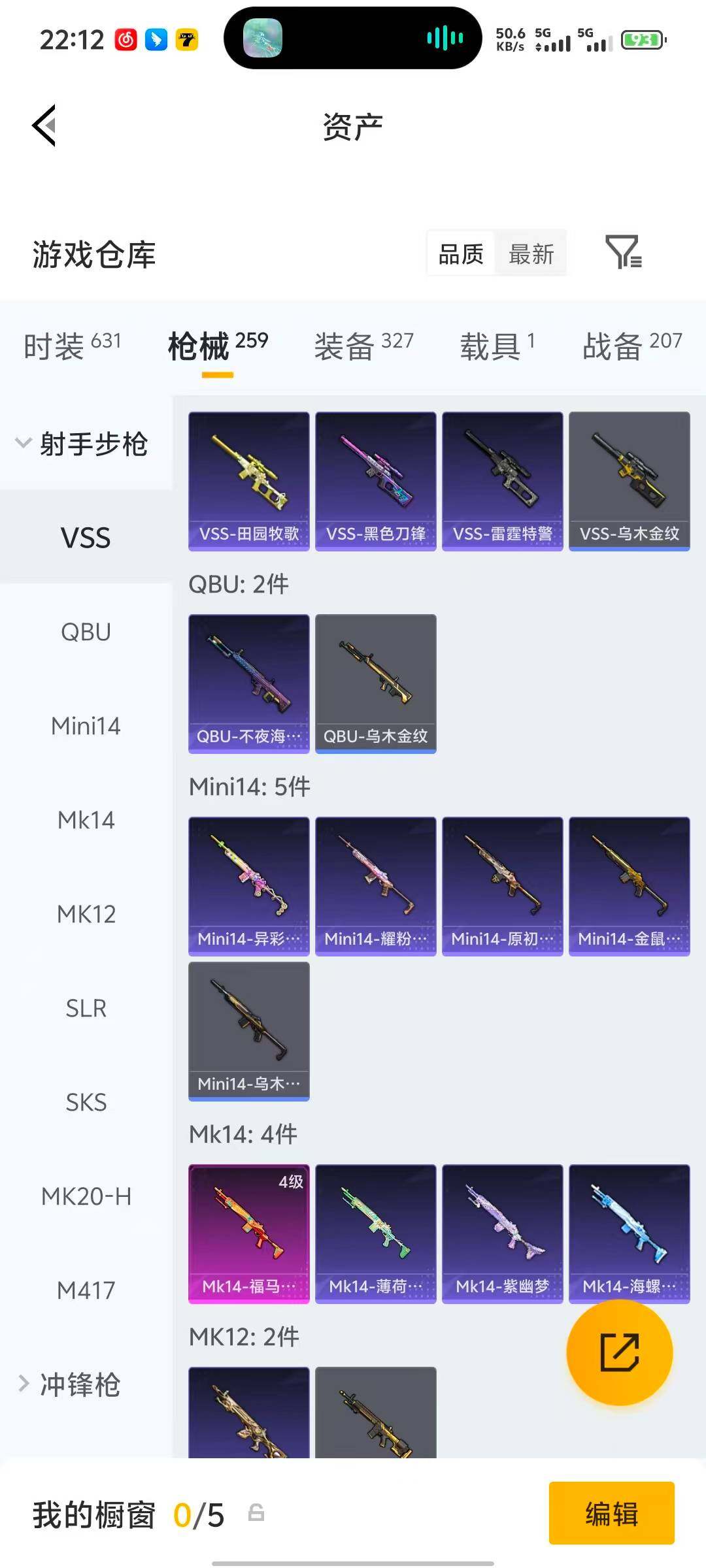Open the Mk14-紫幽梦 skin tile
The height and width of the screenshot is (1568, 706).
502,1233
